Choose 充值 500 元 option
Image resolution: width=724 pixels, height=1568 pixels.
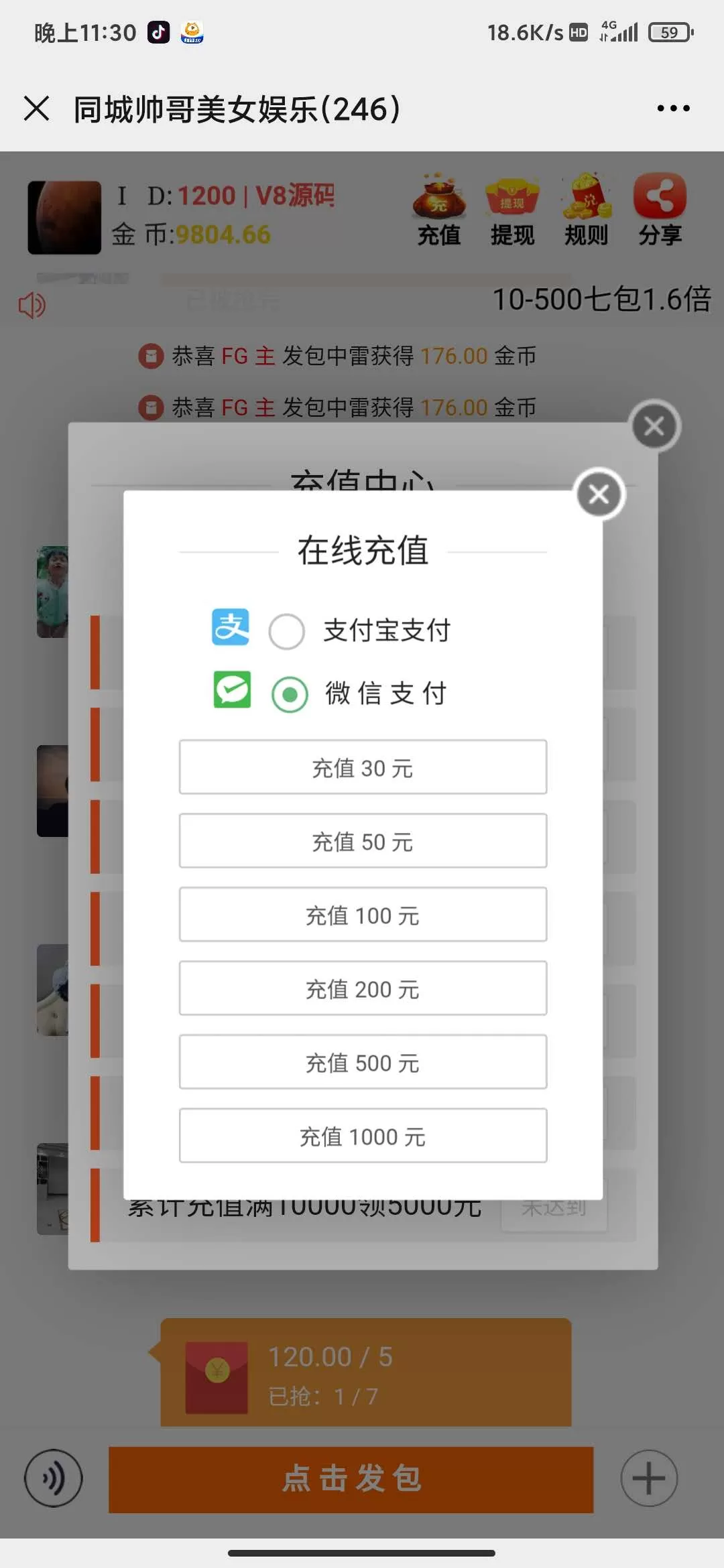[x=363, y=1062]
